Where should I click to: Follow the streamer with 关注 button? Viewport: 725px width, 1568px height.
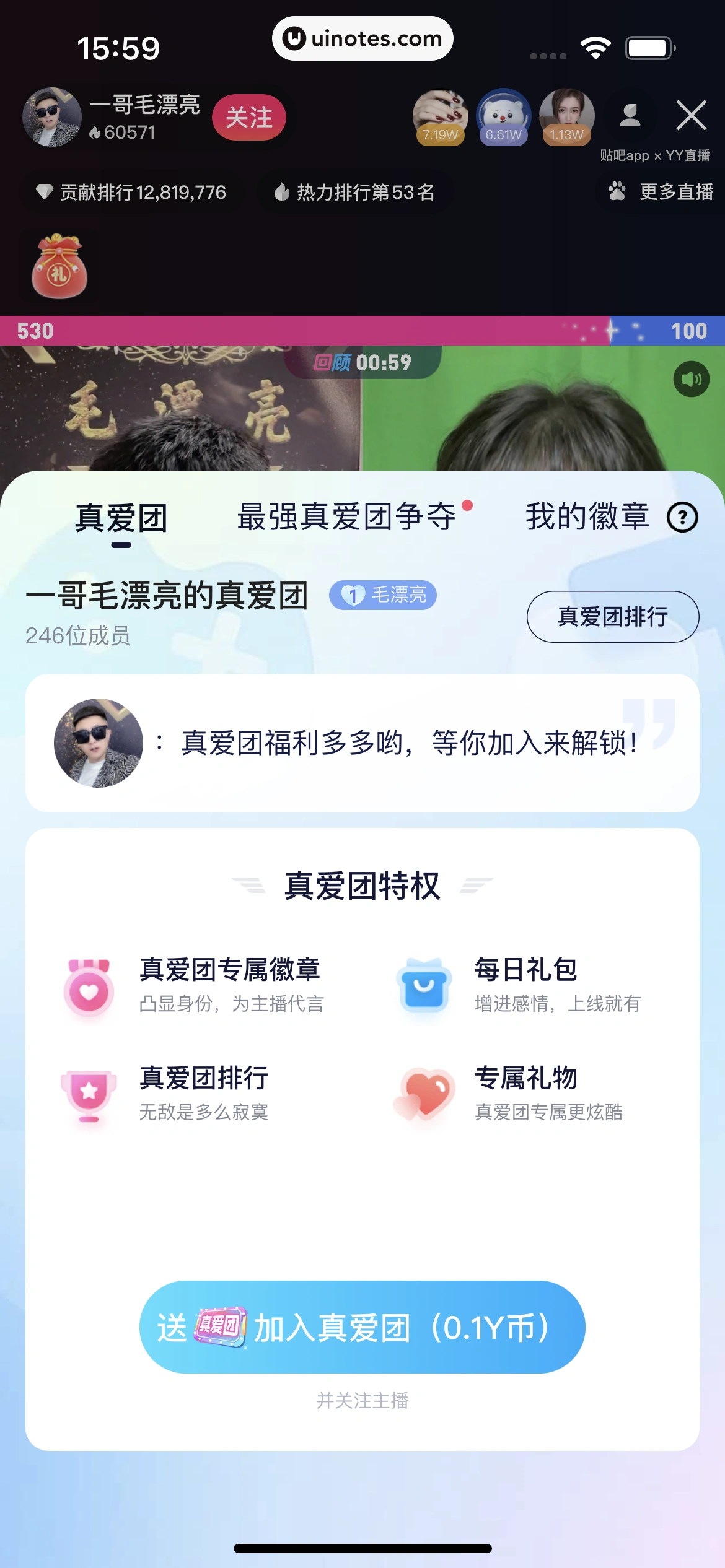(x=248, y=117)
